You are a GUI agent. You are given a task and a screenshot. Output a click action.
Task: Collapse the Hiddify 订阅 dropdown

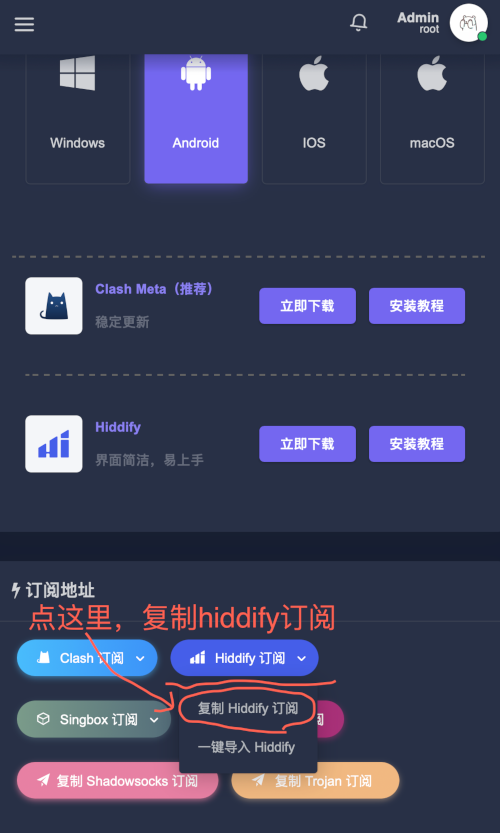pos(244,658)
